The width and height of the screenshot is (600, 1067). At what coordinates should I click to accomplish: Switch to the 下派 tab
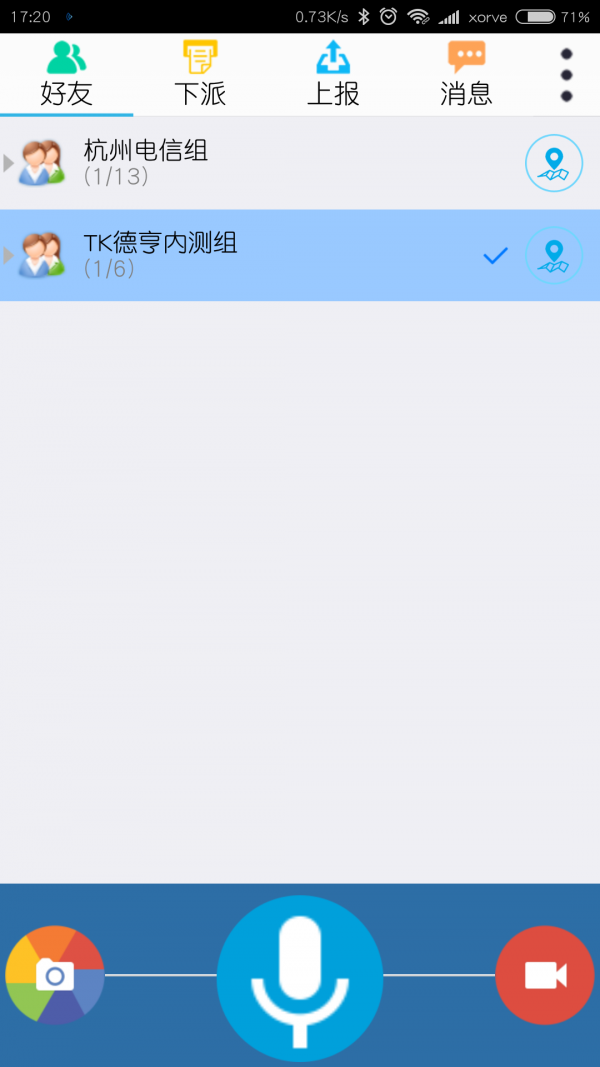[200, 75]
